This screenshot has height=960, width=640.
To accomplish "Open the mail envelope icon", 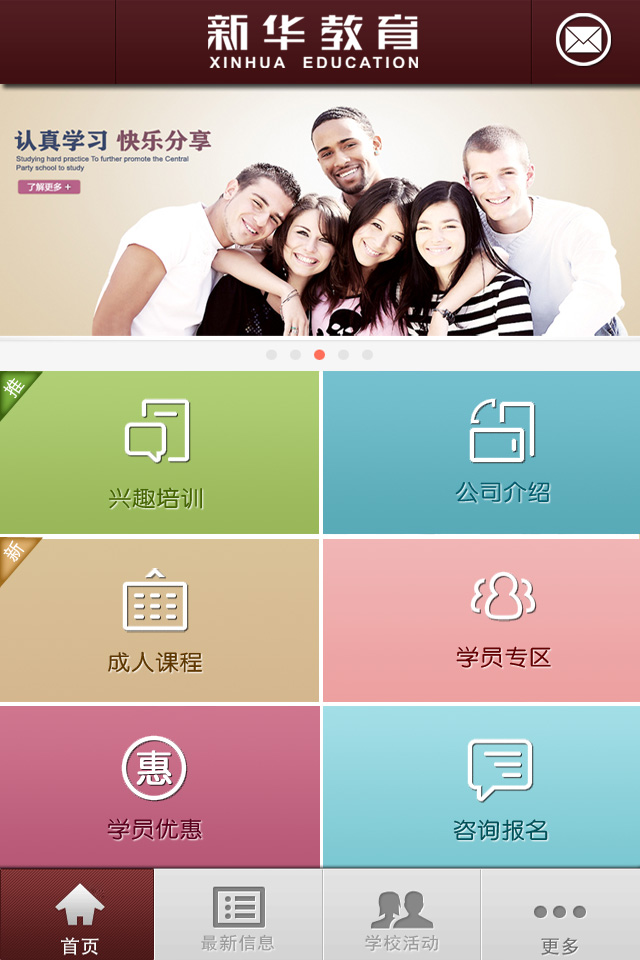I will coord(583,41).
